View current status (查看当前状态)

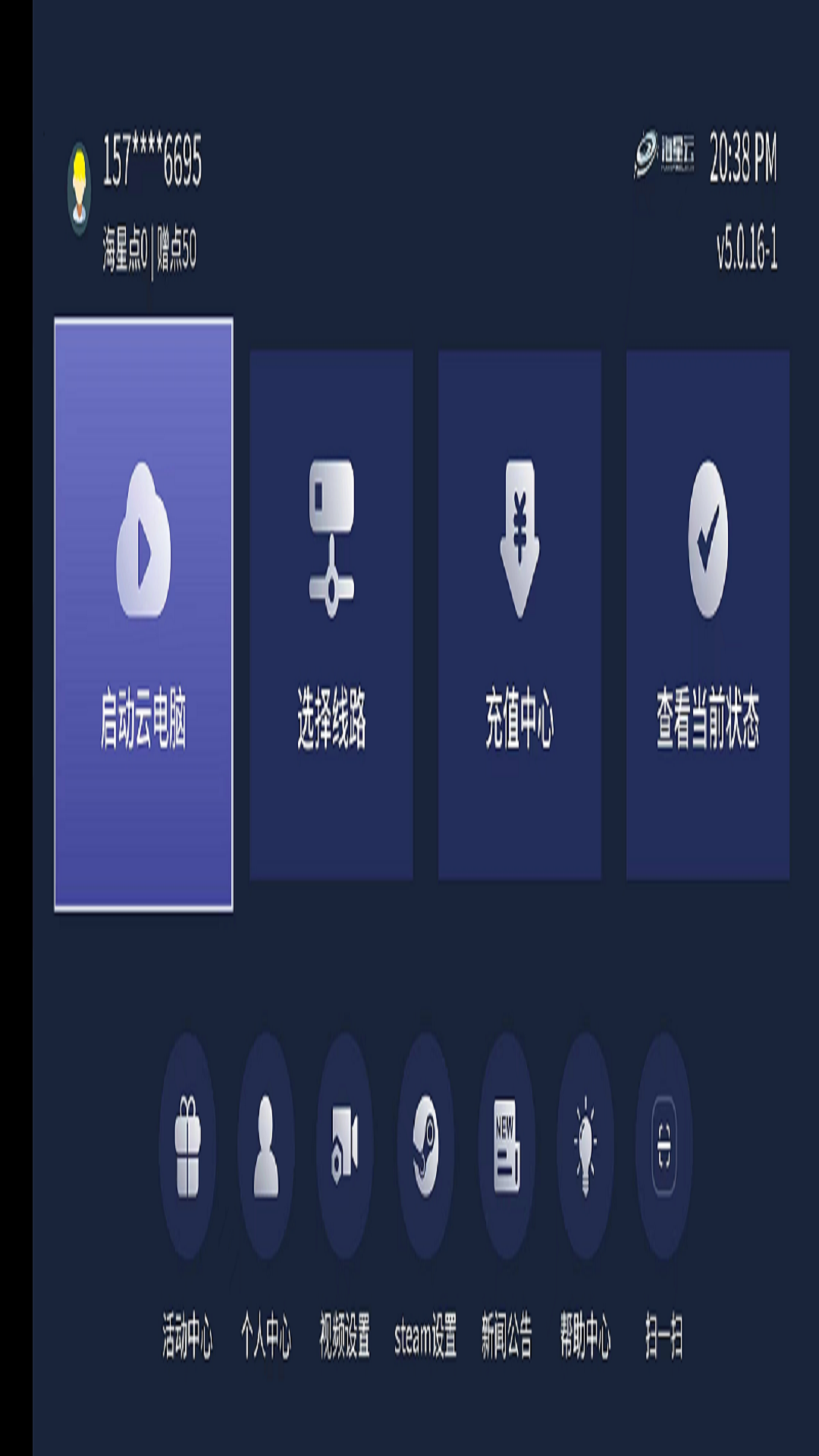point(708,614)
